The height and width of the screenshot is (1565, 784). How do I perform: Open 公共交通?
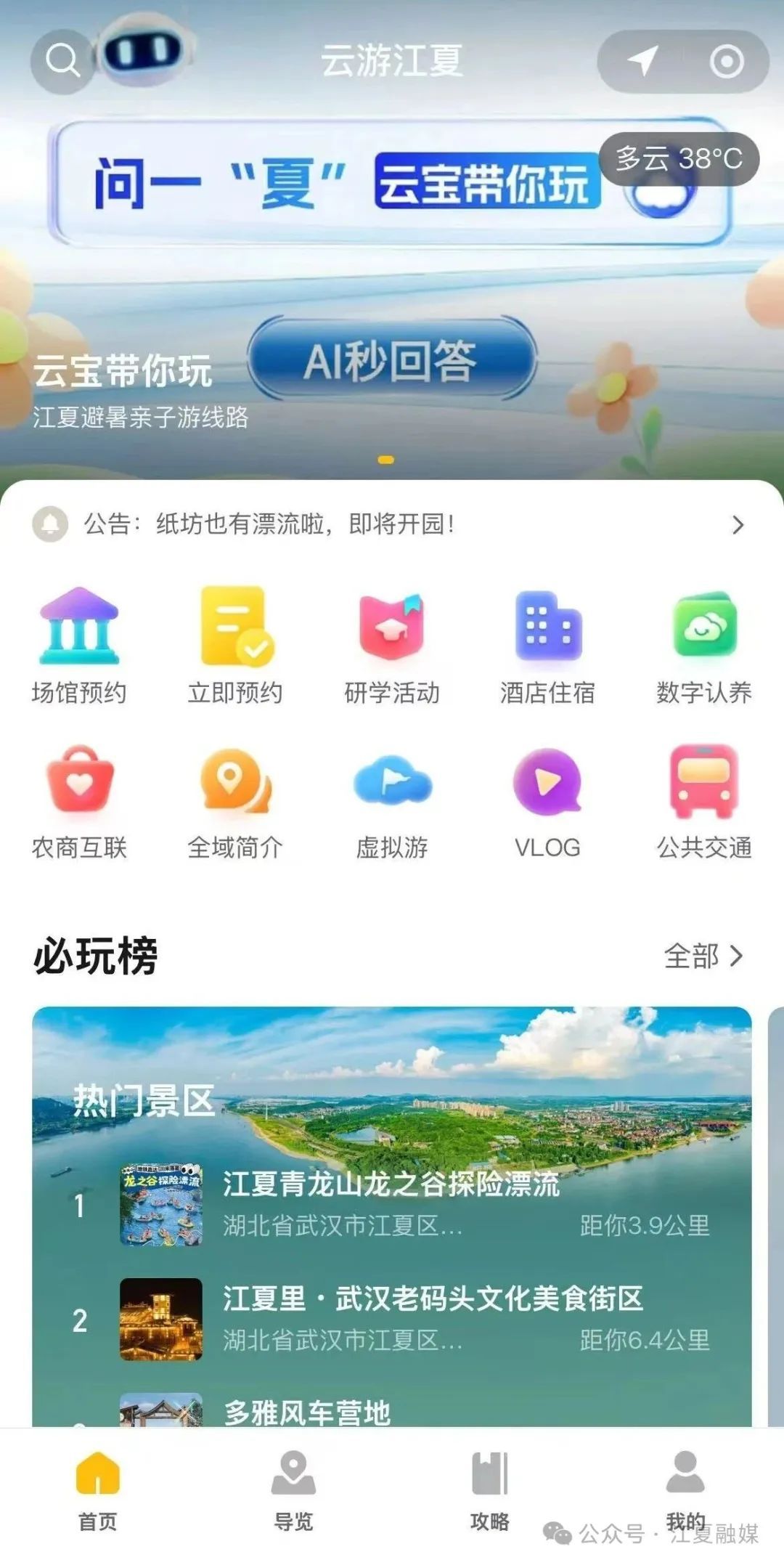pos(703,802)
